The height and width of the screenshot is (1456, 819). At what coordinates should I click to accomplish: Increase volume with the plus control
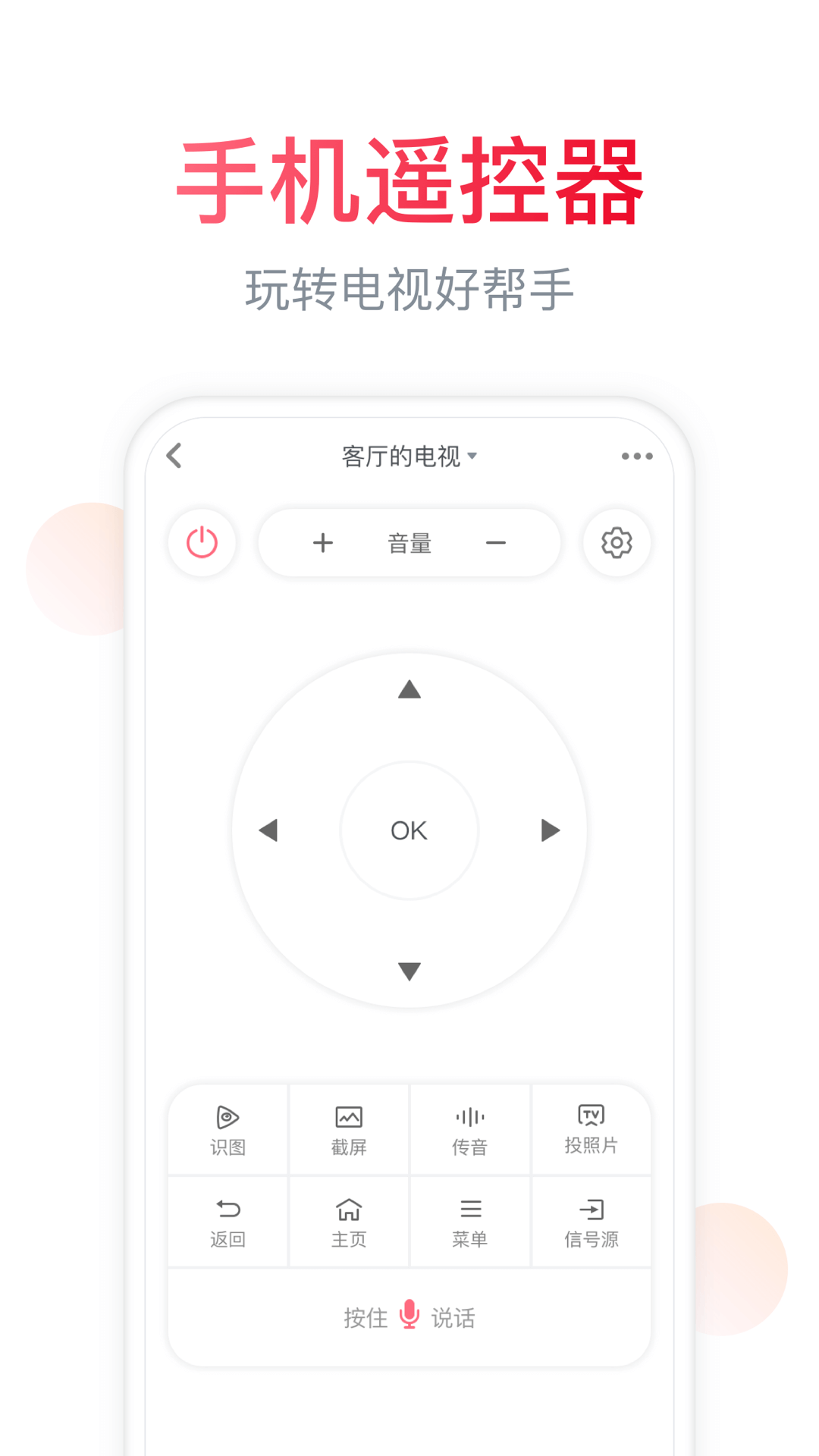(322, 543)
